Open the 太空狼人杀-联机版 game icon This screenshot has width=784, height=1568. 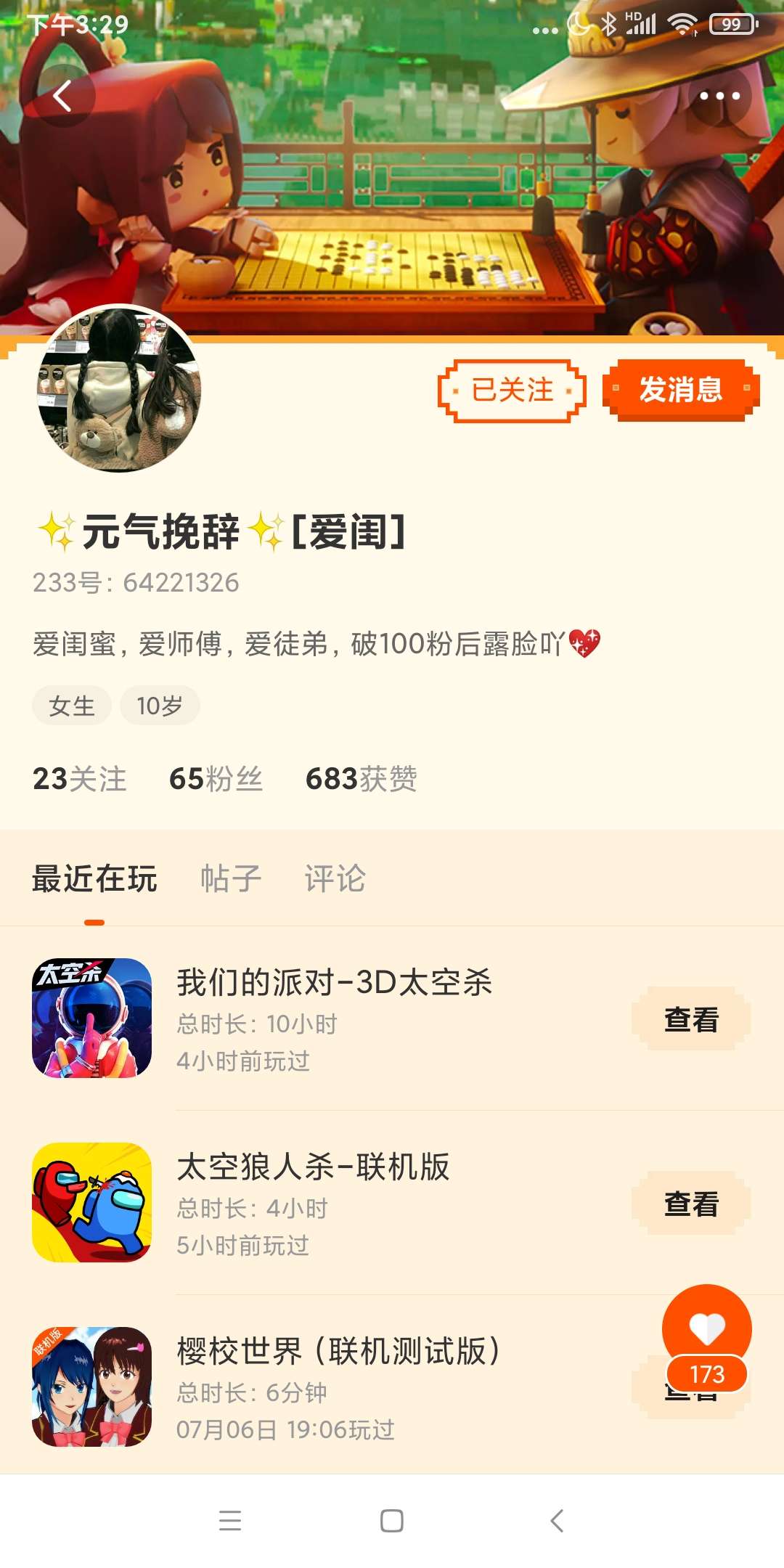coord(92,1202)
